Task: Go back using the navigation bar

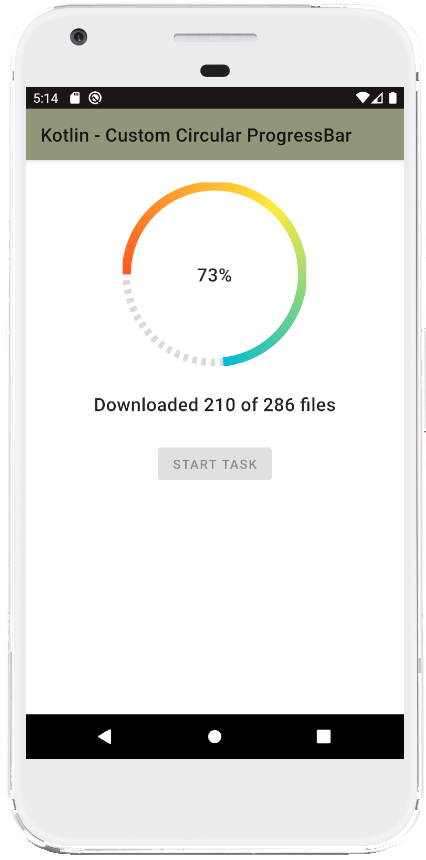Action: 104,737
